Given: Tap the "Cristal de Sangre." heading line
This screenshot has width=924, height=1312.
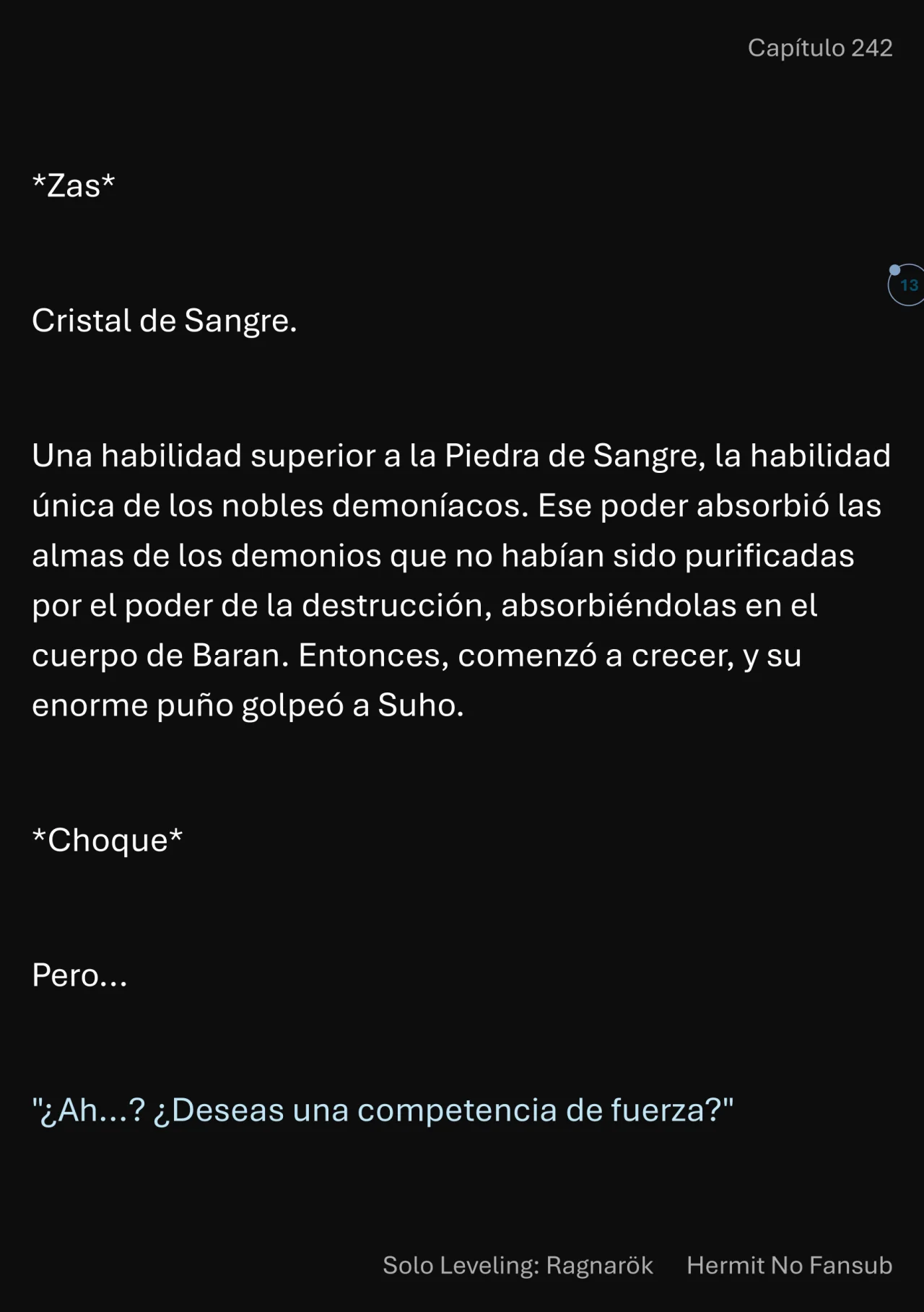Looking at the screenshot, I should [165, 321].
